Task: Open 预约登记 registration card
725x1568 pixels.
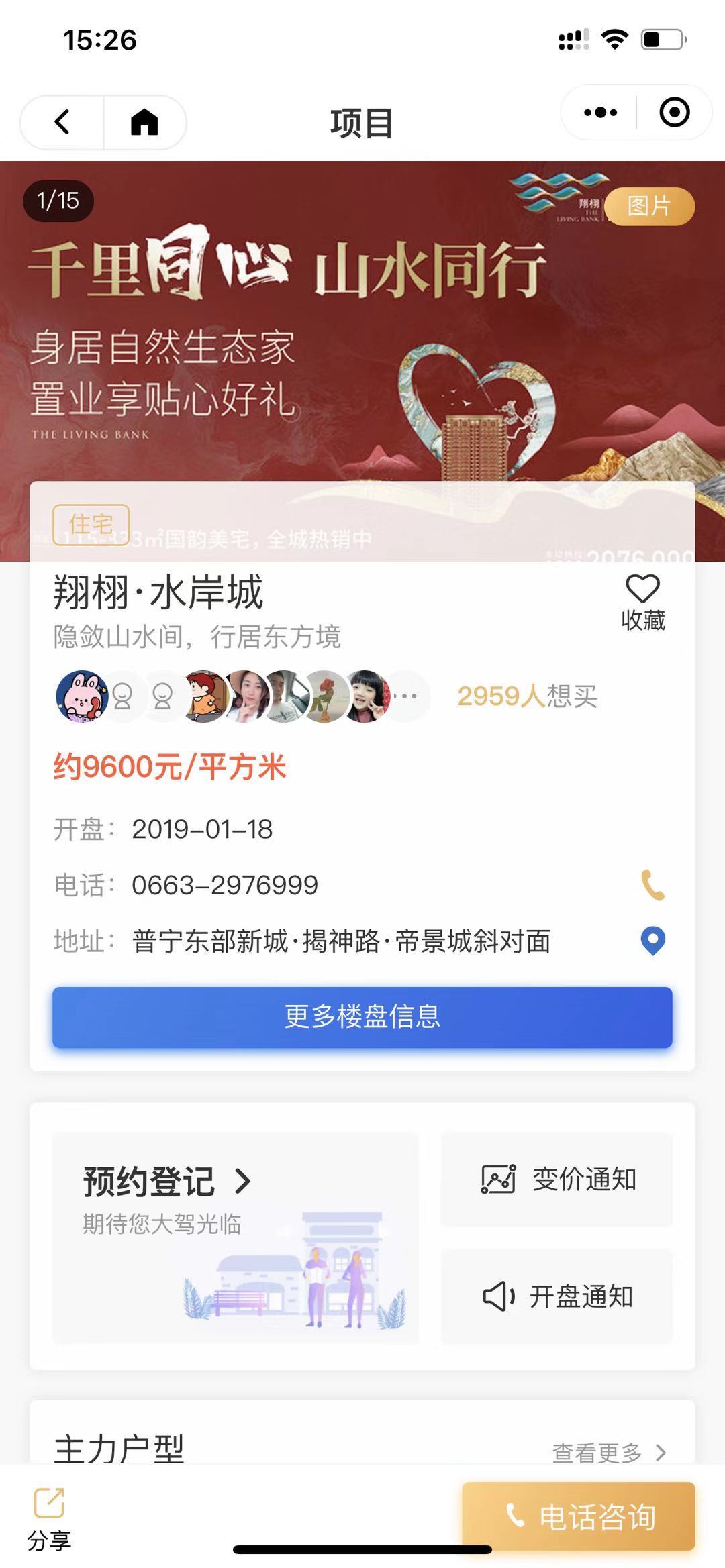Action: coord(235,1237)
